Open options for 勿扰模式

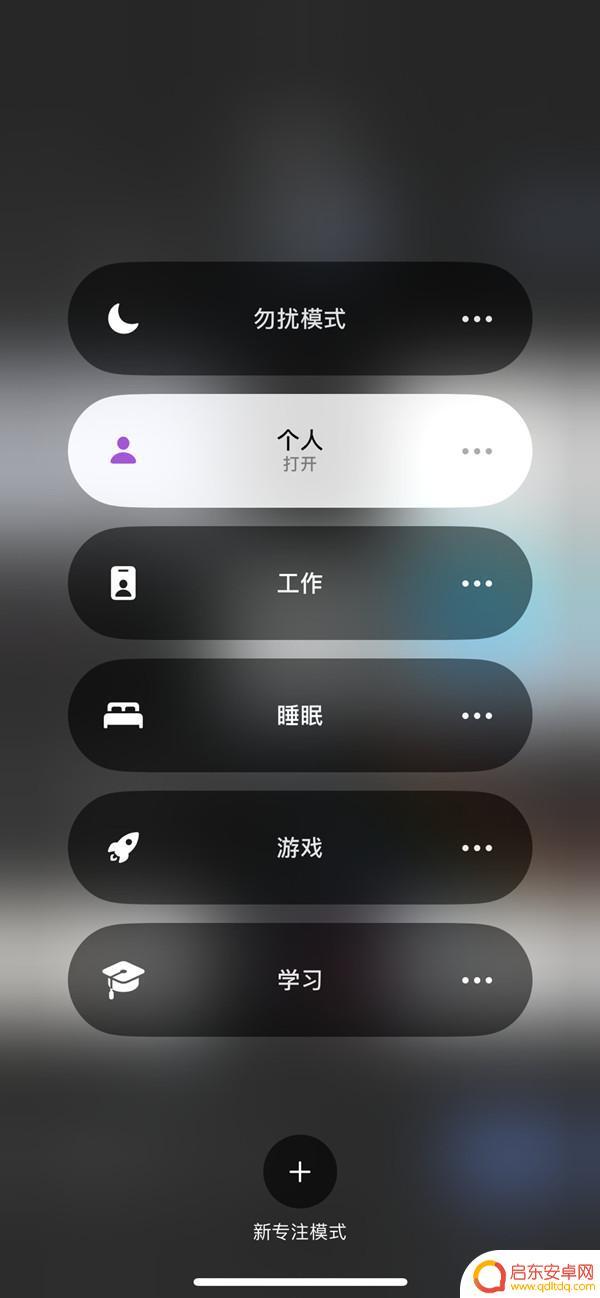click(477, 319)
